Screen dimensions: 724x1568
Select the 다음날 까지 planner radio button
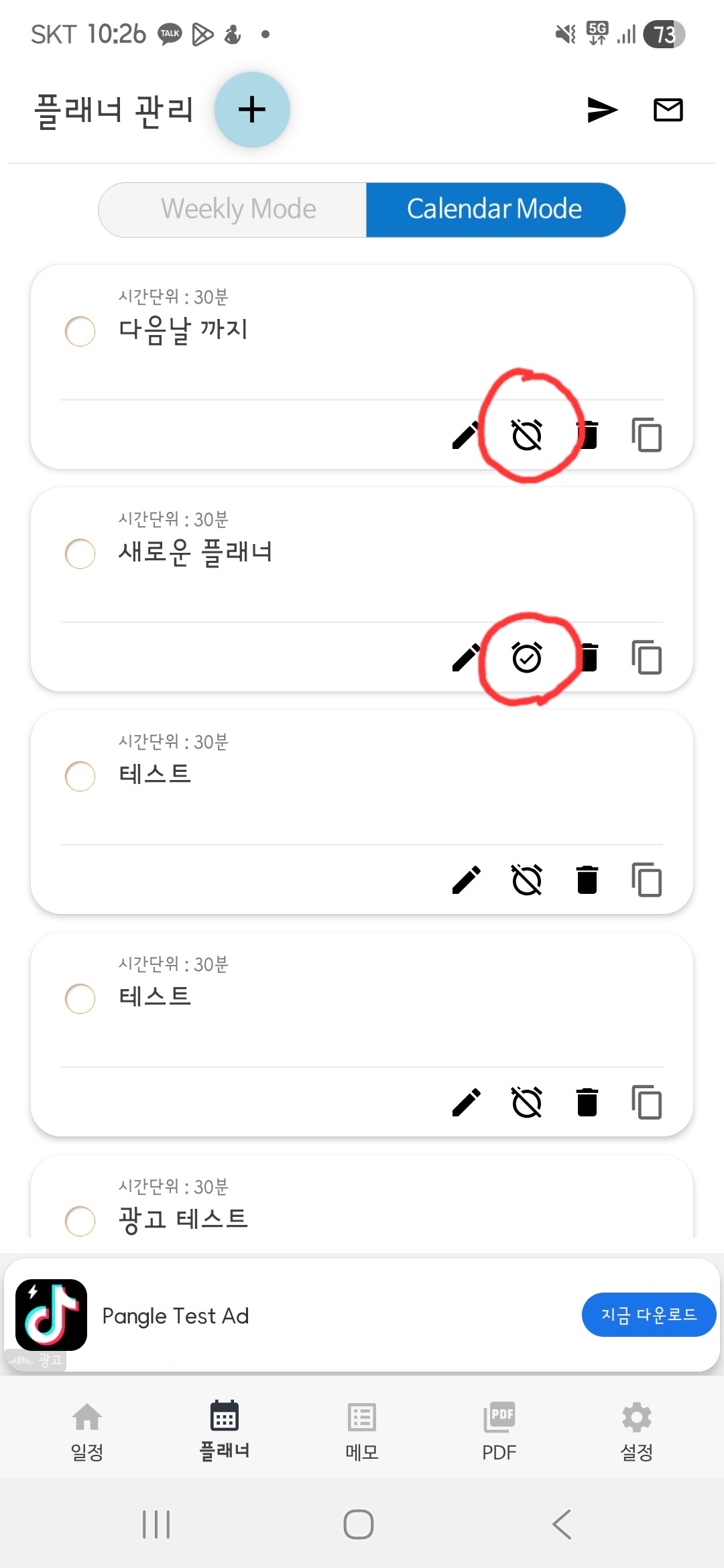point(80,331)
